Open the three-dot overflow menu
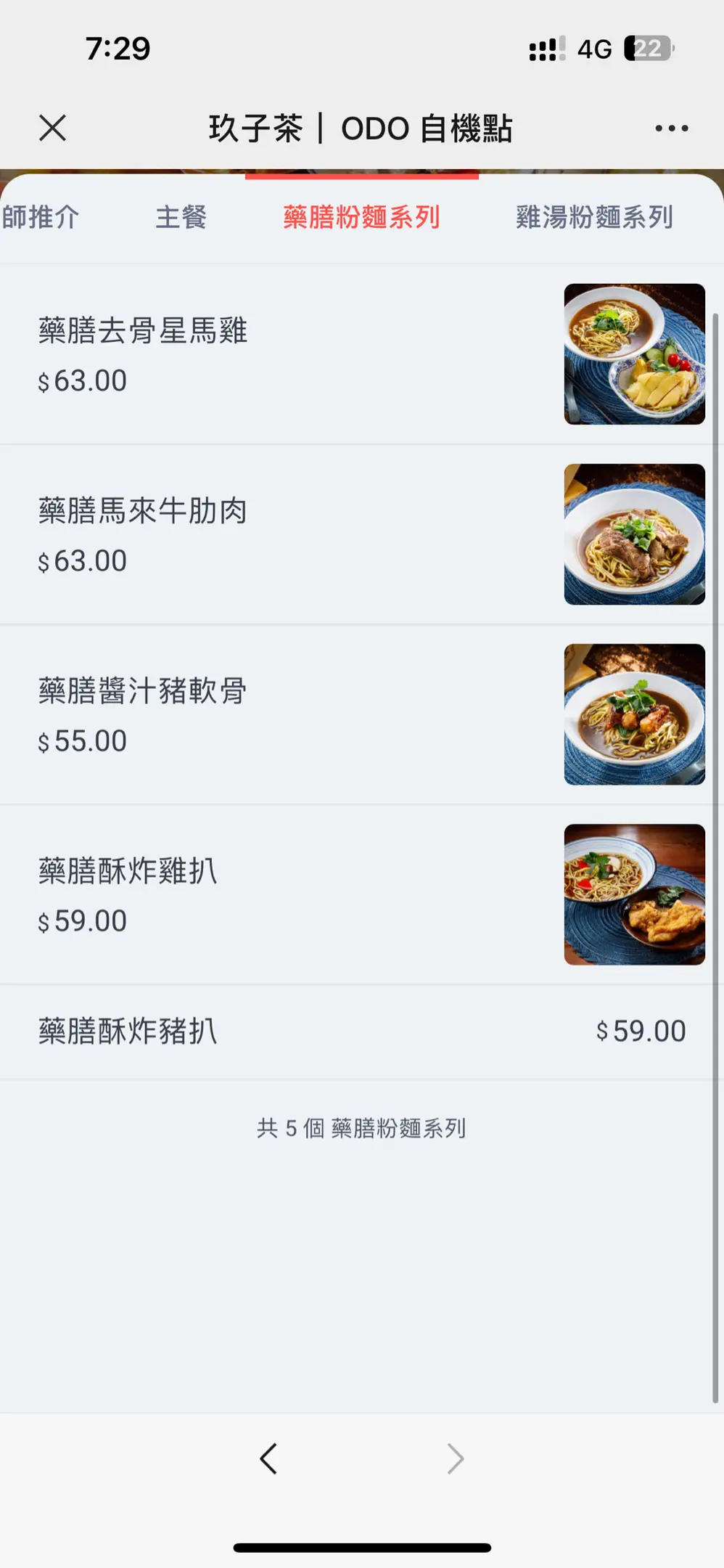 pyautogui.click(x=671, y=128)
